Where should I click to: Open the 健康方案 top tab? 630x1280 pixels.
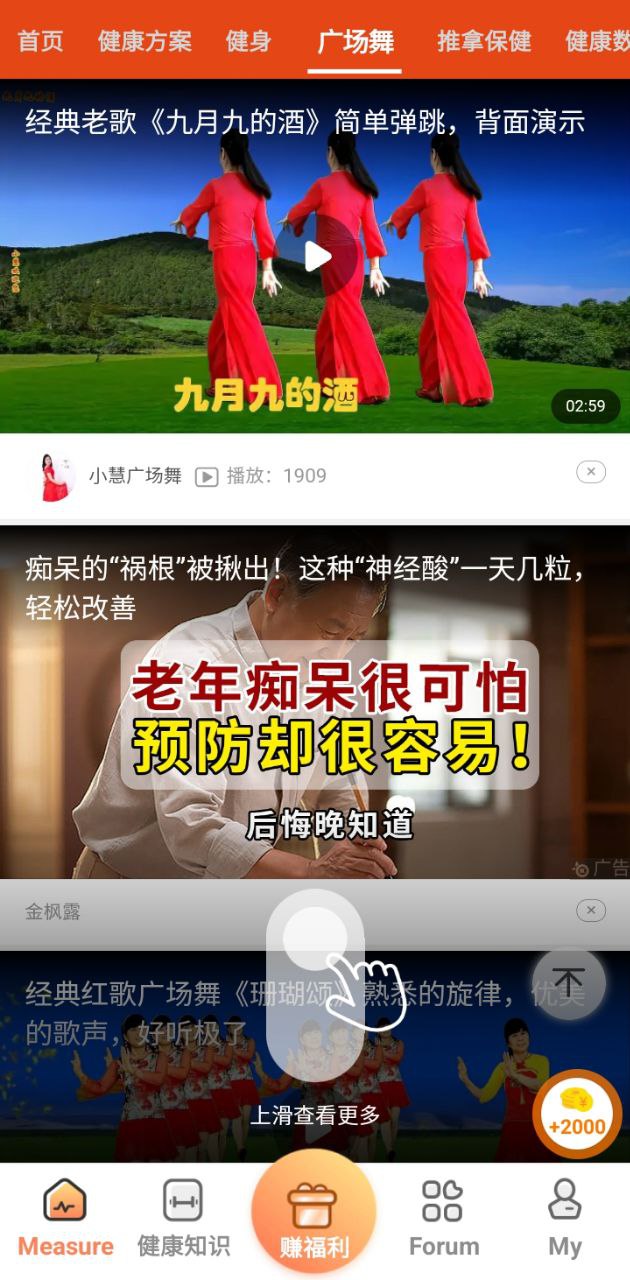145,41
